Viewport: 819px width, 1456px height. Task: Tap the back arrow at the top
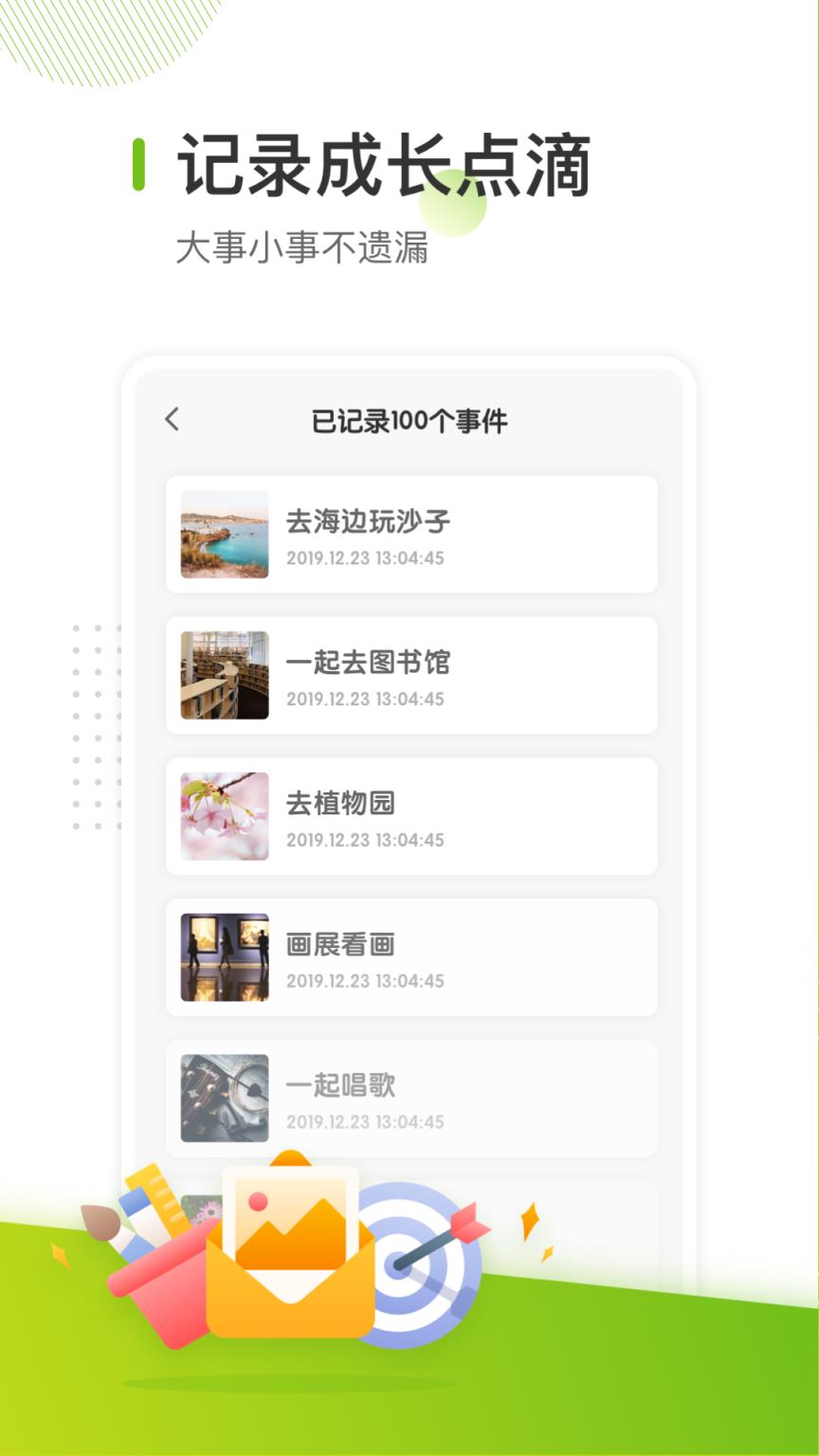click(173, 418)
